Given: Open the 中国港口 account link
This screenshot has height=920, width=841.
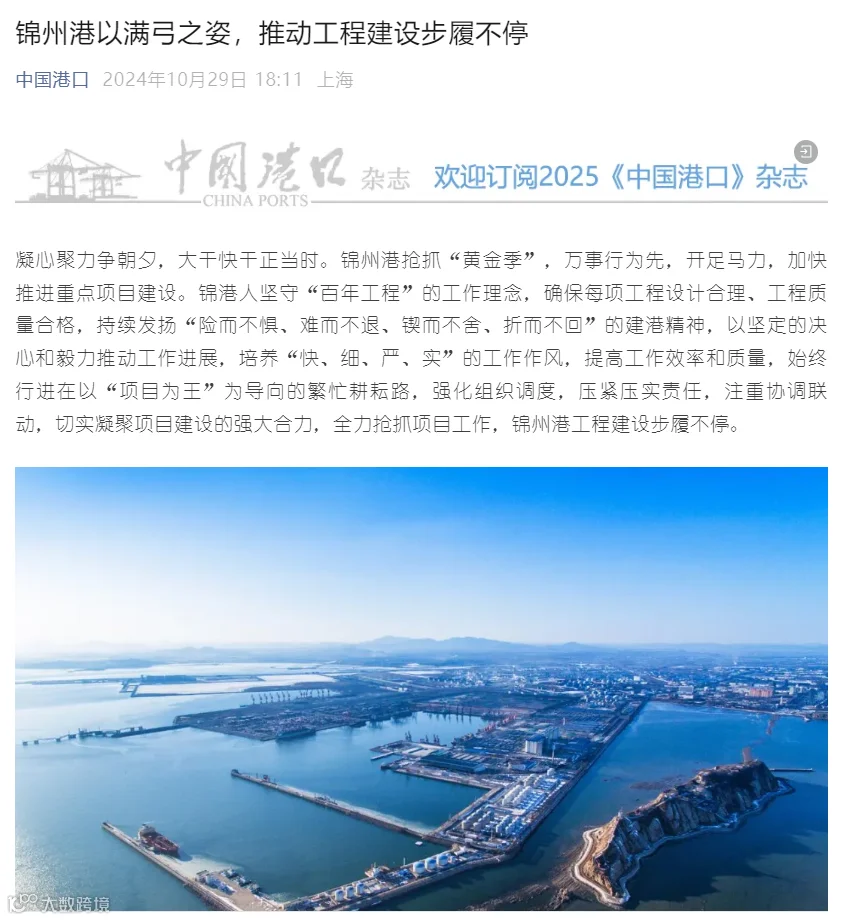Looking at the screenshot, I should (52, 80).
